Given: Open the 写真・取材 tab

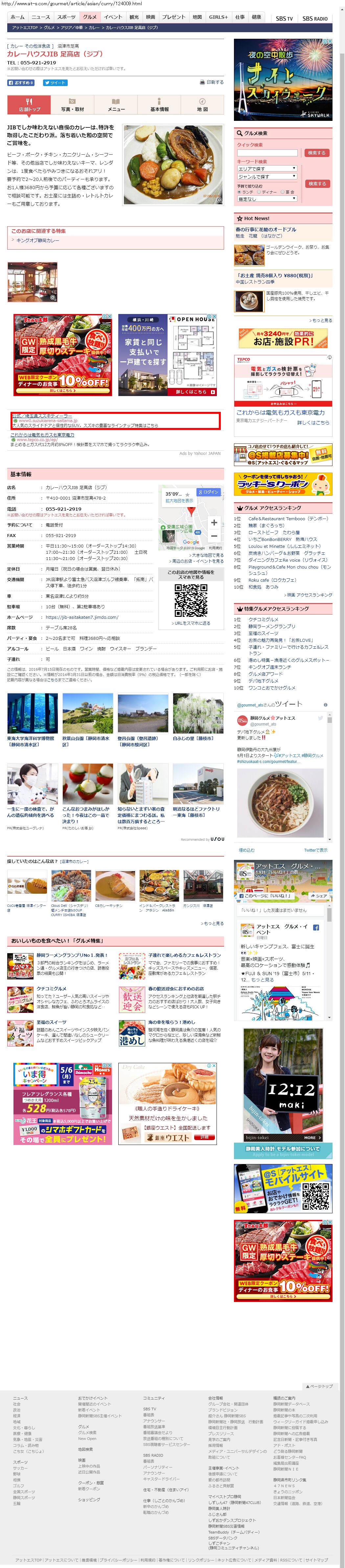Looking at the screenshot, I should click(x=72, y=105).
